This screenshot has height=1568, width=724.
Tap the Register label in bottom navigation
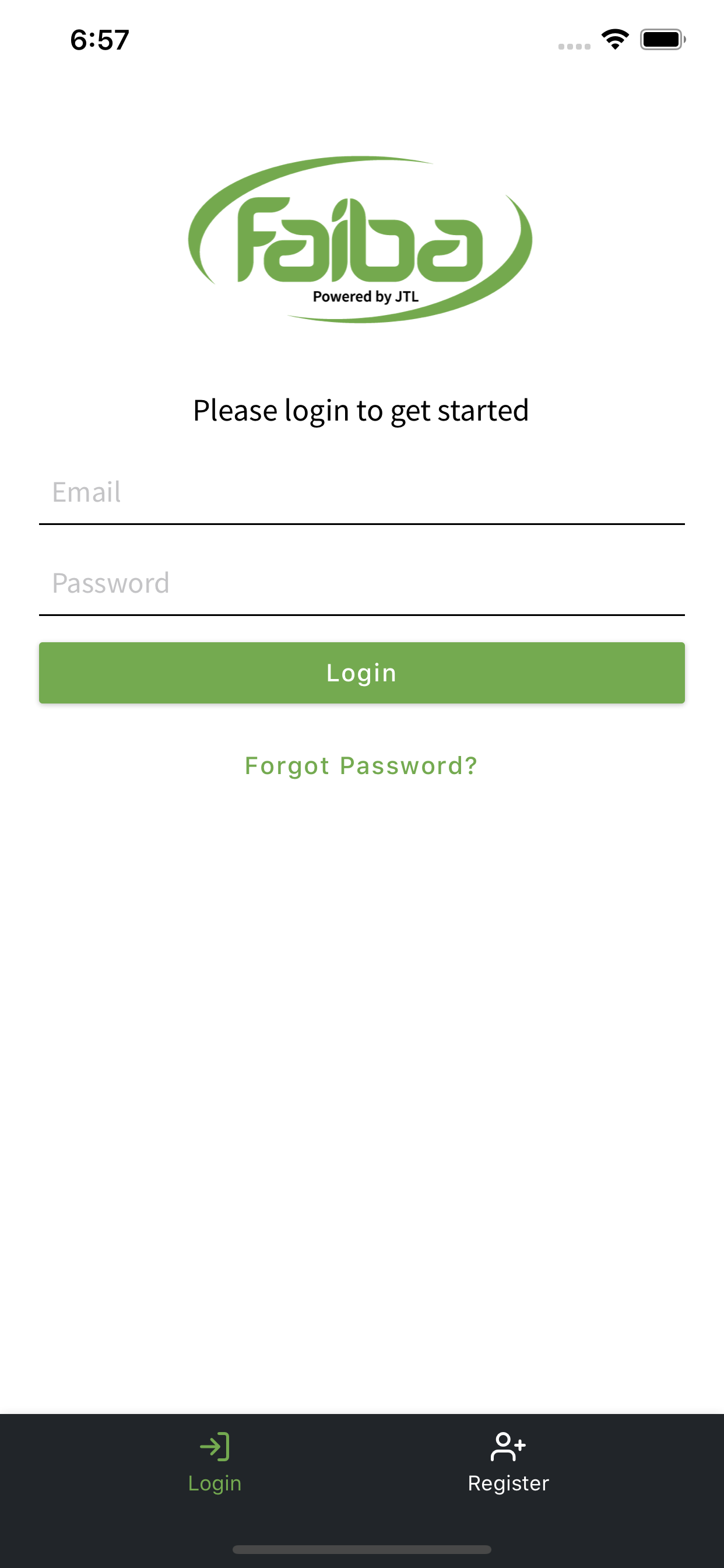coord(509,1483)
